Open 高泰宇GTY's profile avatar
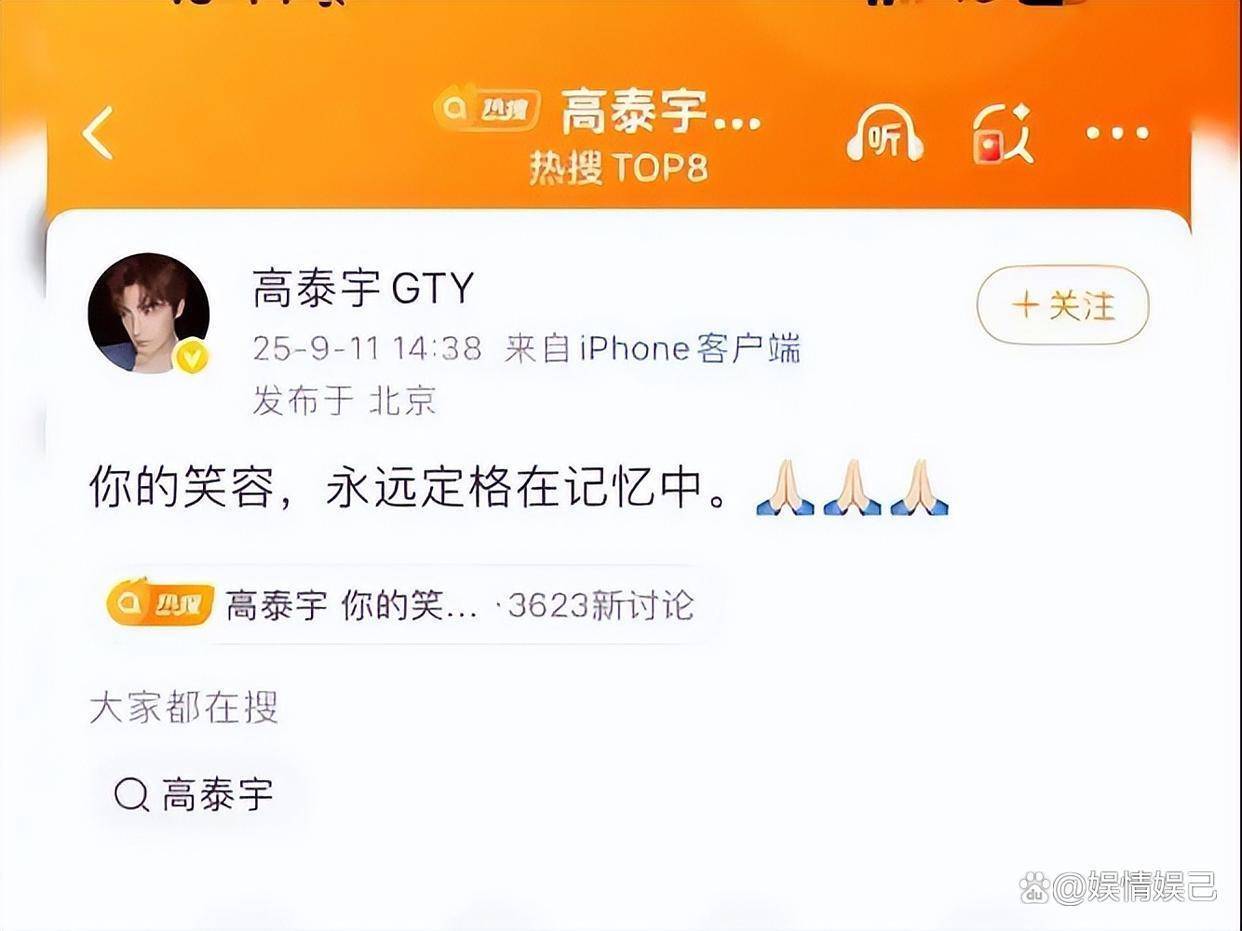Image resolution: width=1242 pixels, height=931 pixels. pyautogui.click(x=148, y=313)
